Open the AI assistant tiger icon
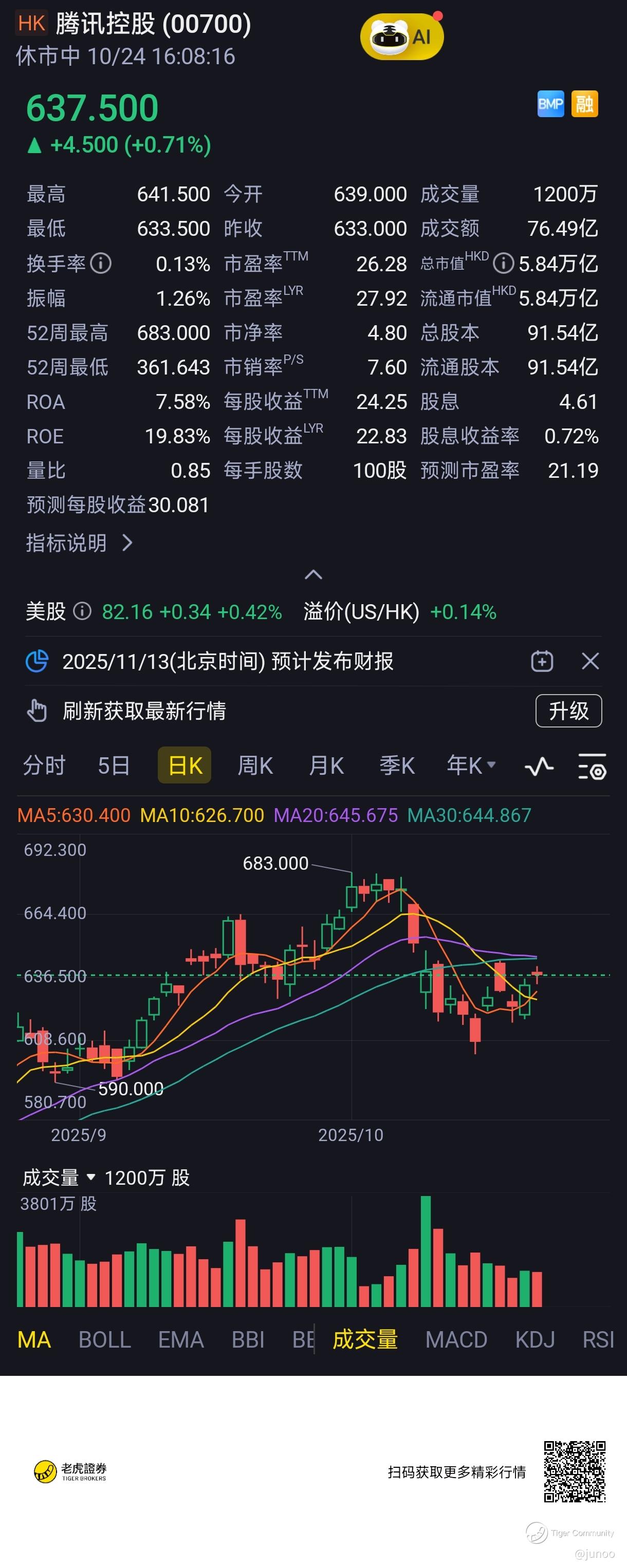 tap(401, 37)
